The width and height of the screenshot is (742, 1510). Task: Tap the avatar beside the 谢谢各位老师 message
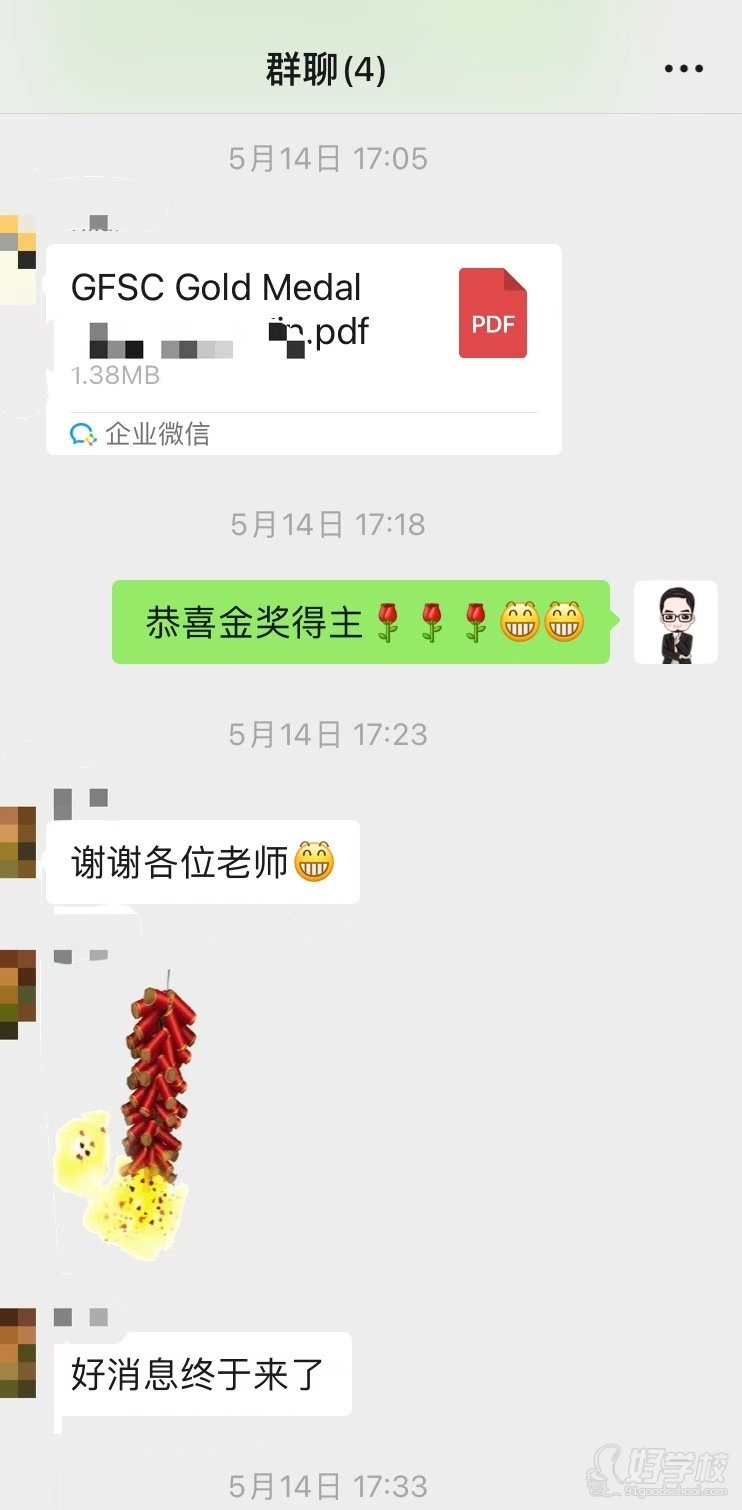pos(18,840)
